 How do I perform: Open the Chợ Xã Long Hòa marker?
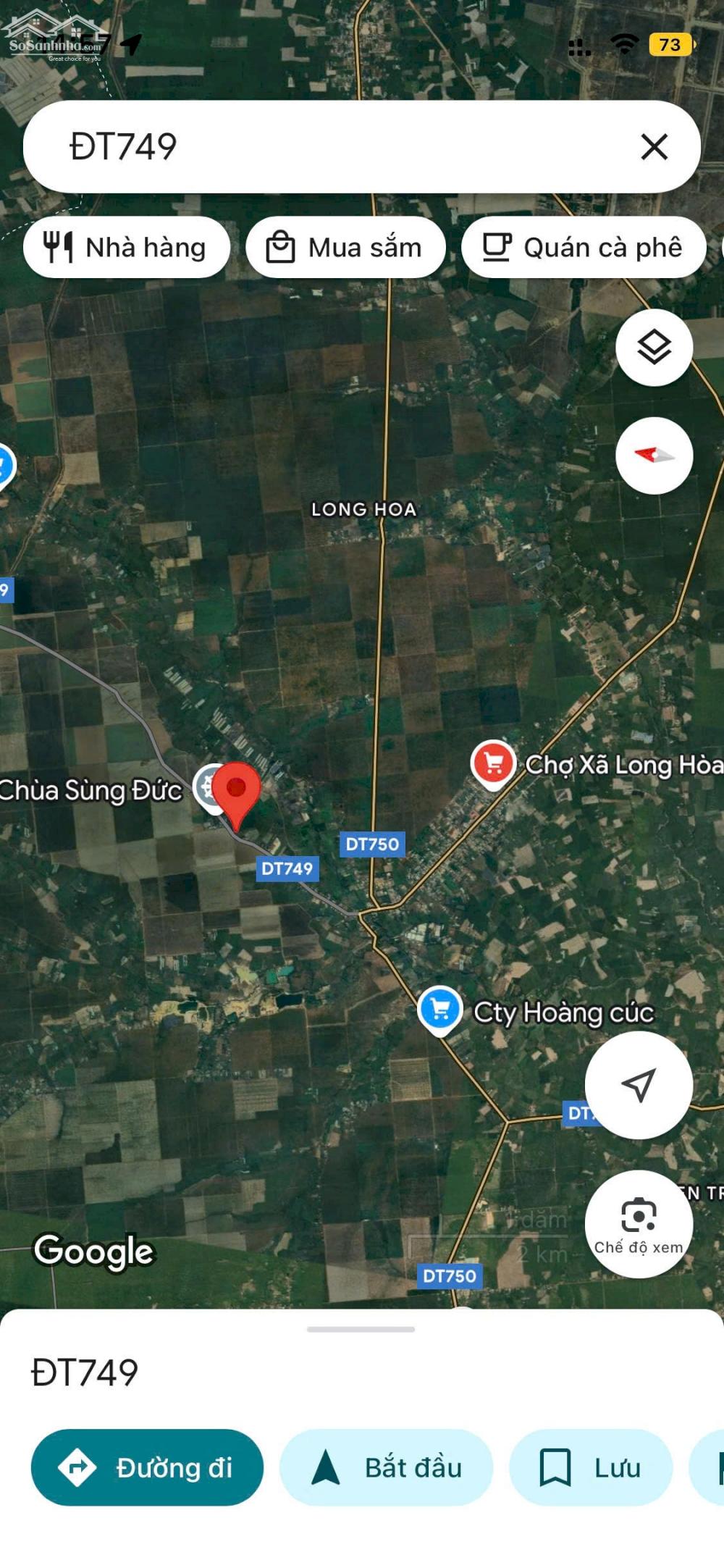tap(494, 763)
